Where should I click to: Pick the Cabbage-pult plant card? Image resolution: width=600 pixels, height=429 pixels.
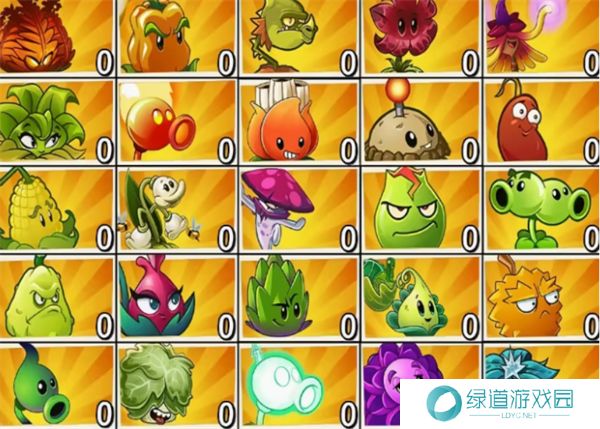[x=160, y=386]
